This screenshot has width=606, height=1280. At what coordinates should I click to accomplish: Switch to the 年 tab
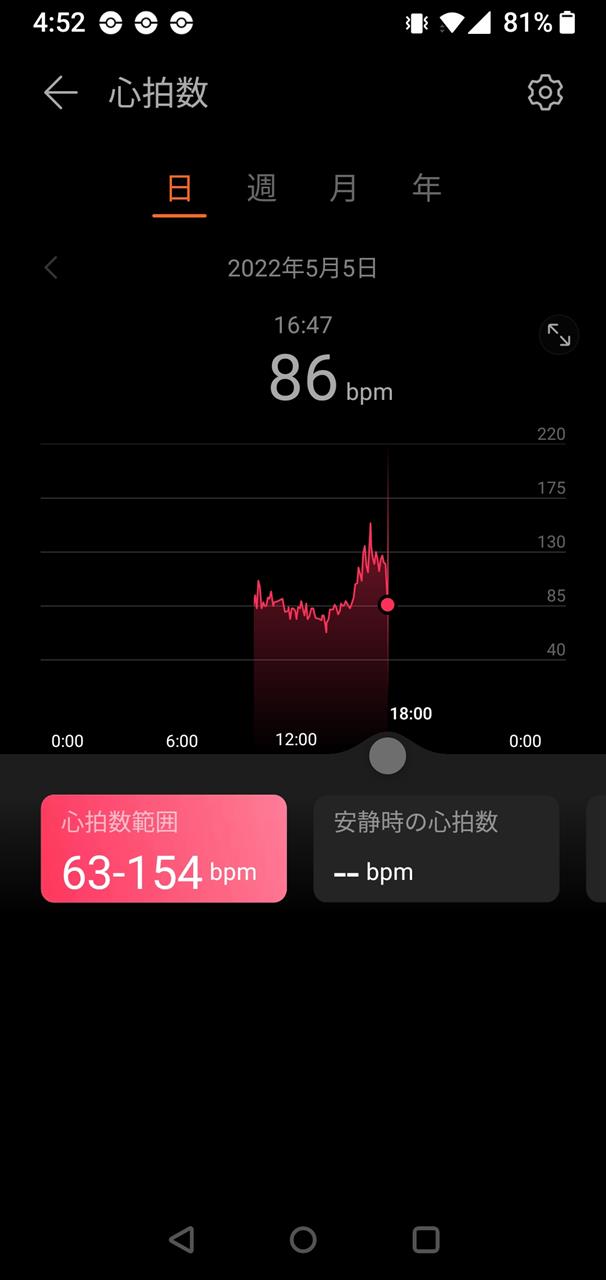point(426,188)
